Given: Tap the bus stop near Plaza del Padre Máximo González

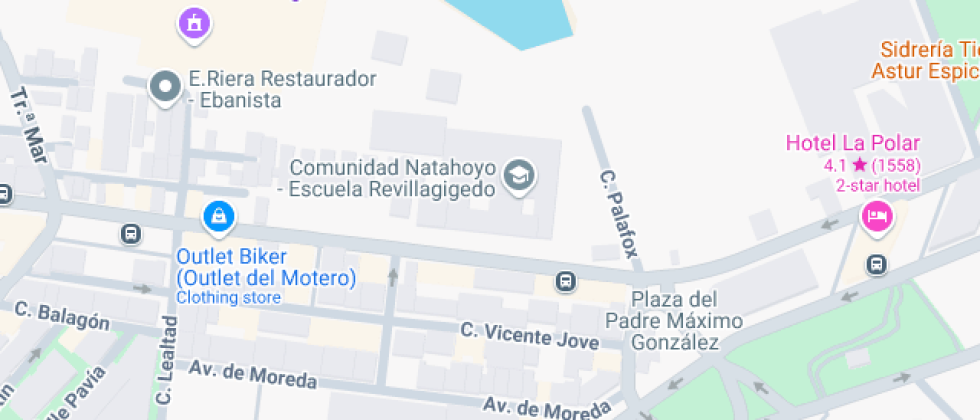Looking at the screenshot, I should pyautogui.click(x=566, y=282).
